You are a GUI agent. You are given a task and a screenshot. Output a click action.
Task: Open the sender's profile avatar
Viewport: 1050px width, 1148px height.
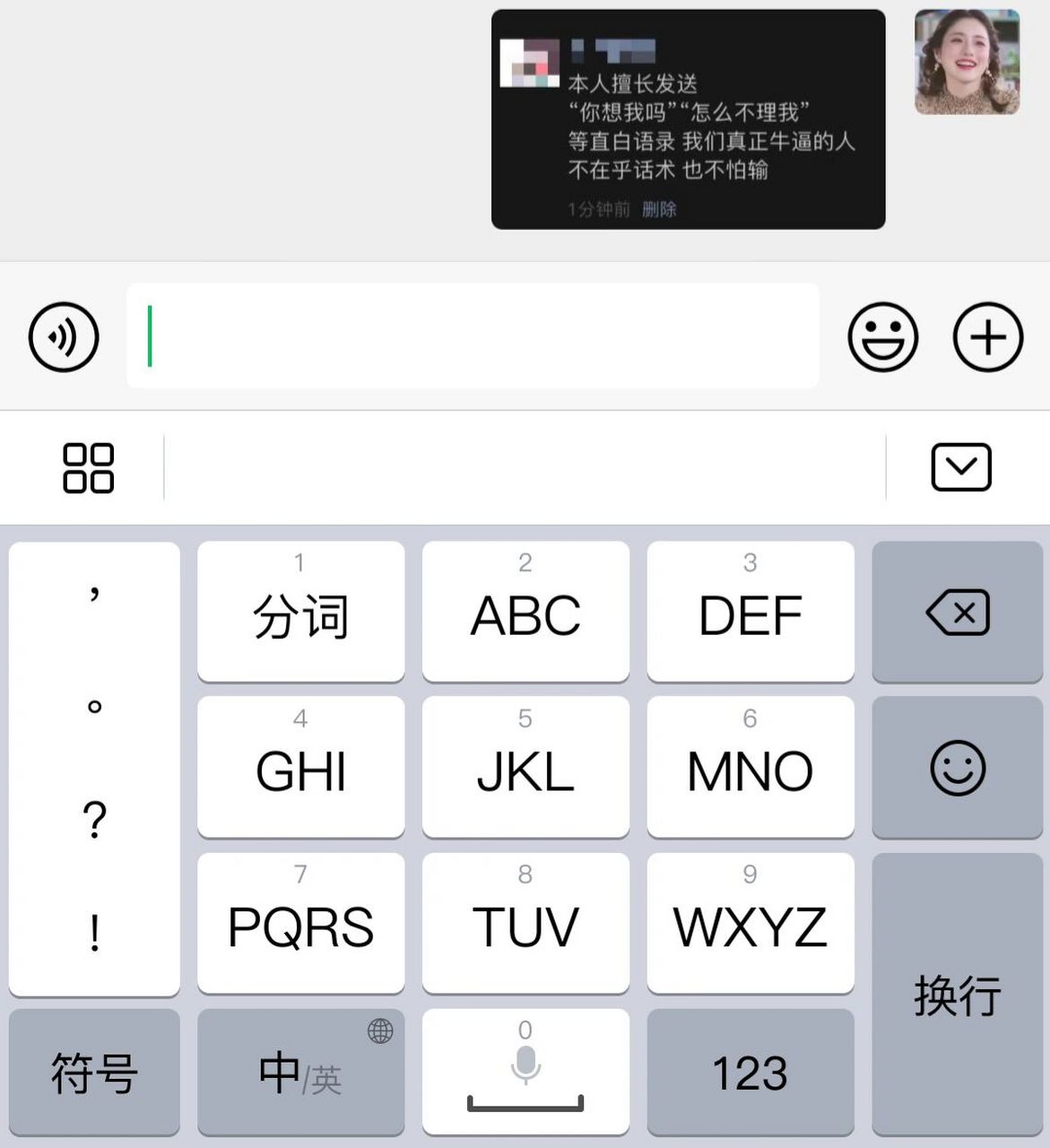967,62
